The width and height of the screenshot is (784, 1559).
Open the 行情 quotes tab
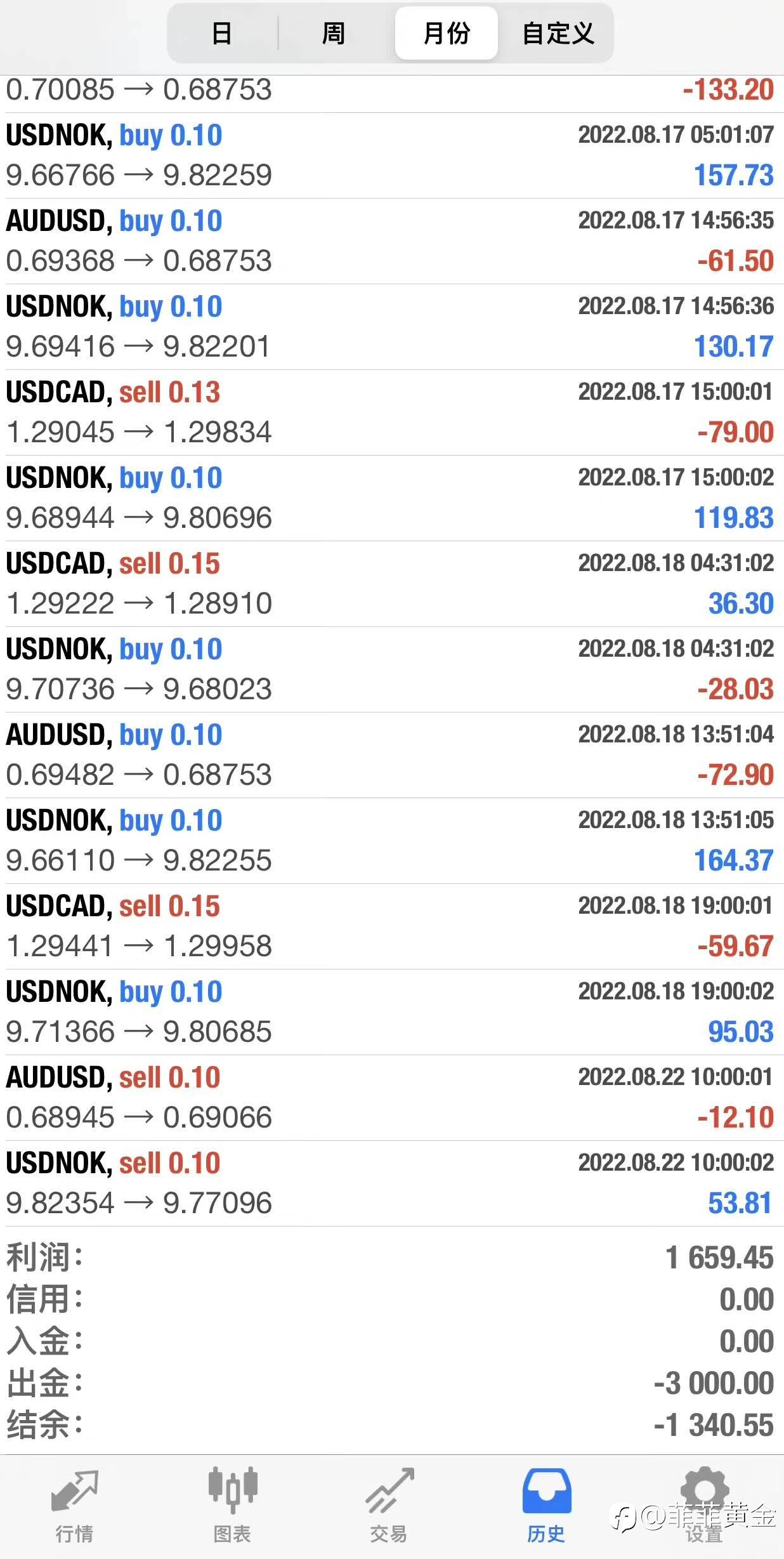[x=75, y=1506]
